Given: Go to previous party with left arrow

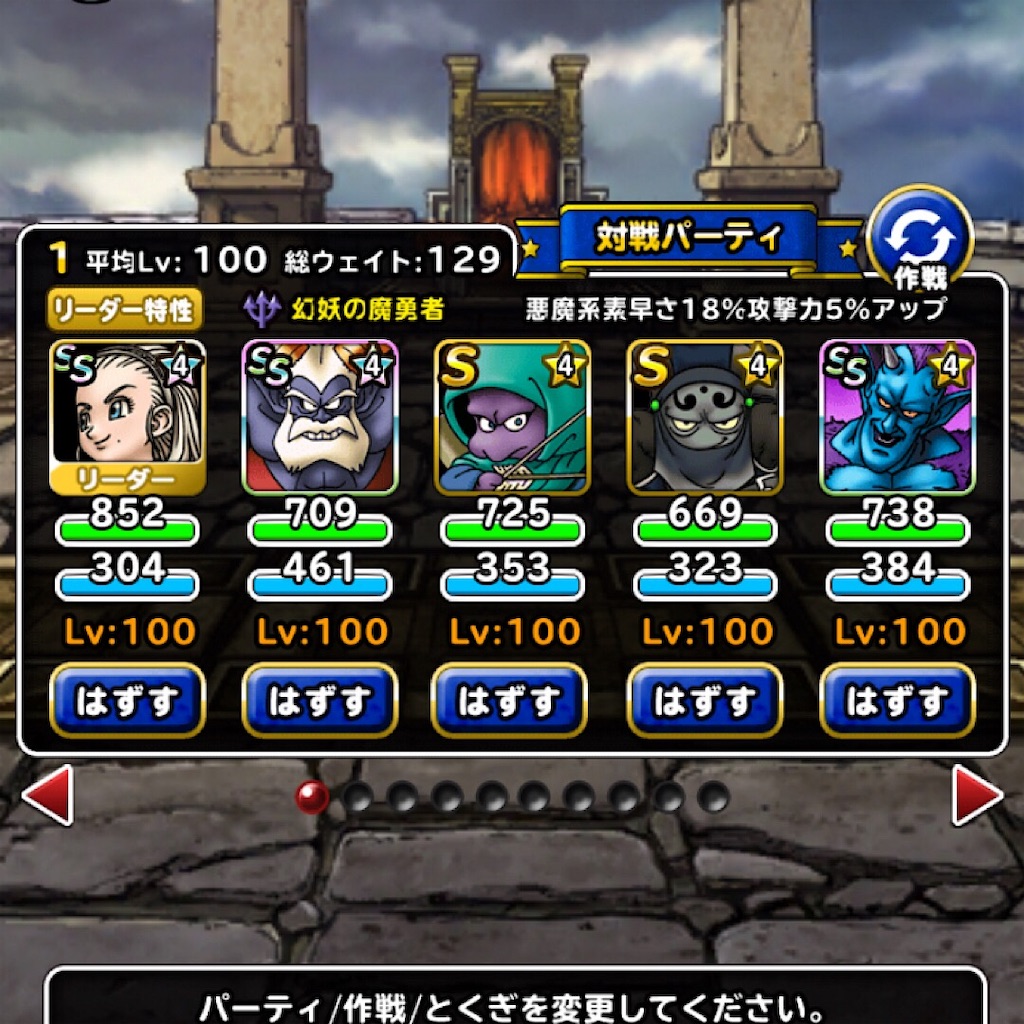Looking at the screenshot, I should click(48, 795).
